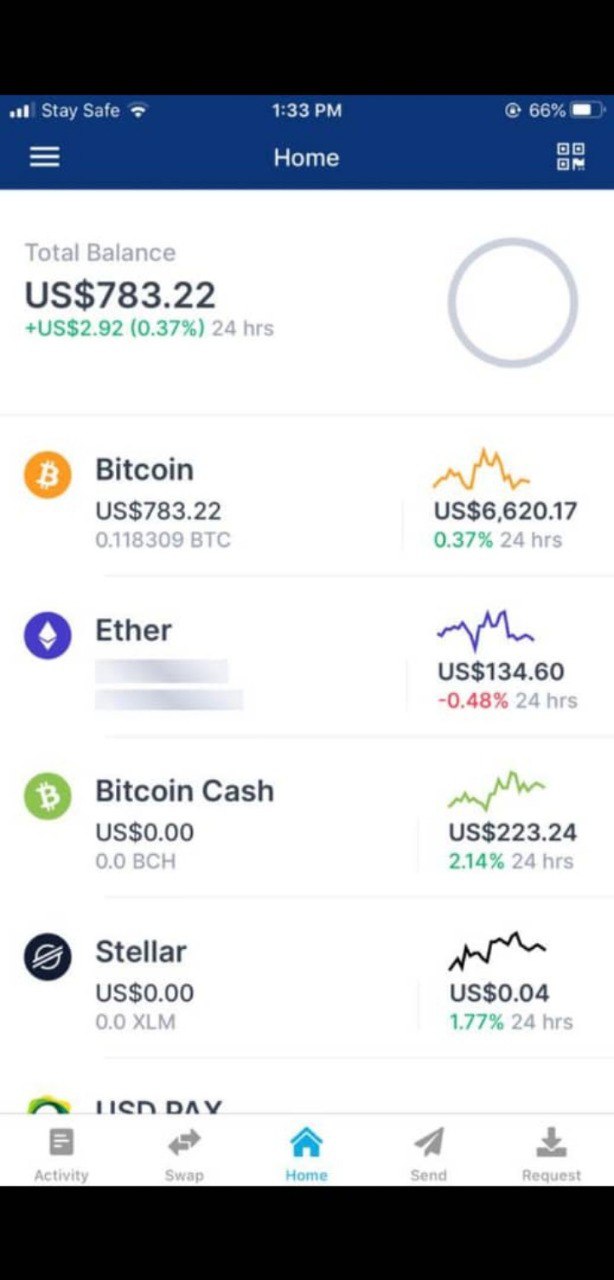Screen dimensions: 614x1280
Task: Go to the Request tab
Action: (x=551, y=1154)
